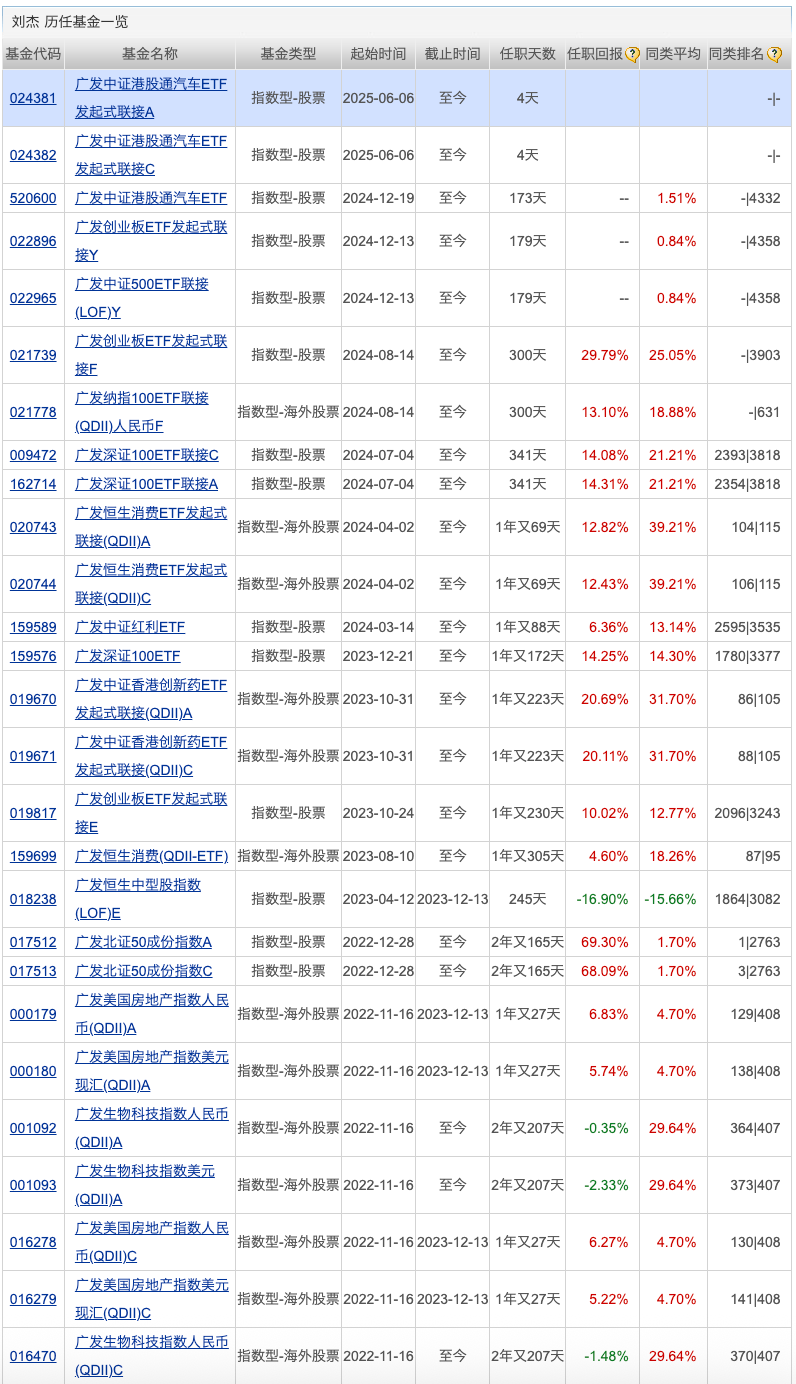
Task: Open 广发恒生中型股指数(LOF)E fund link
Action: pyautogui.click(x=138, y=899)
